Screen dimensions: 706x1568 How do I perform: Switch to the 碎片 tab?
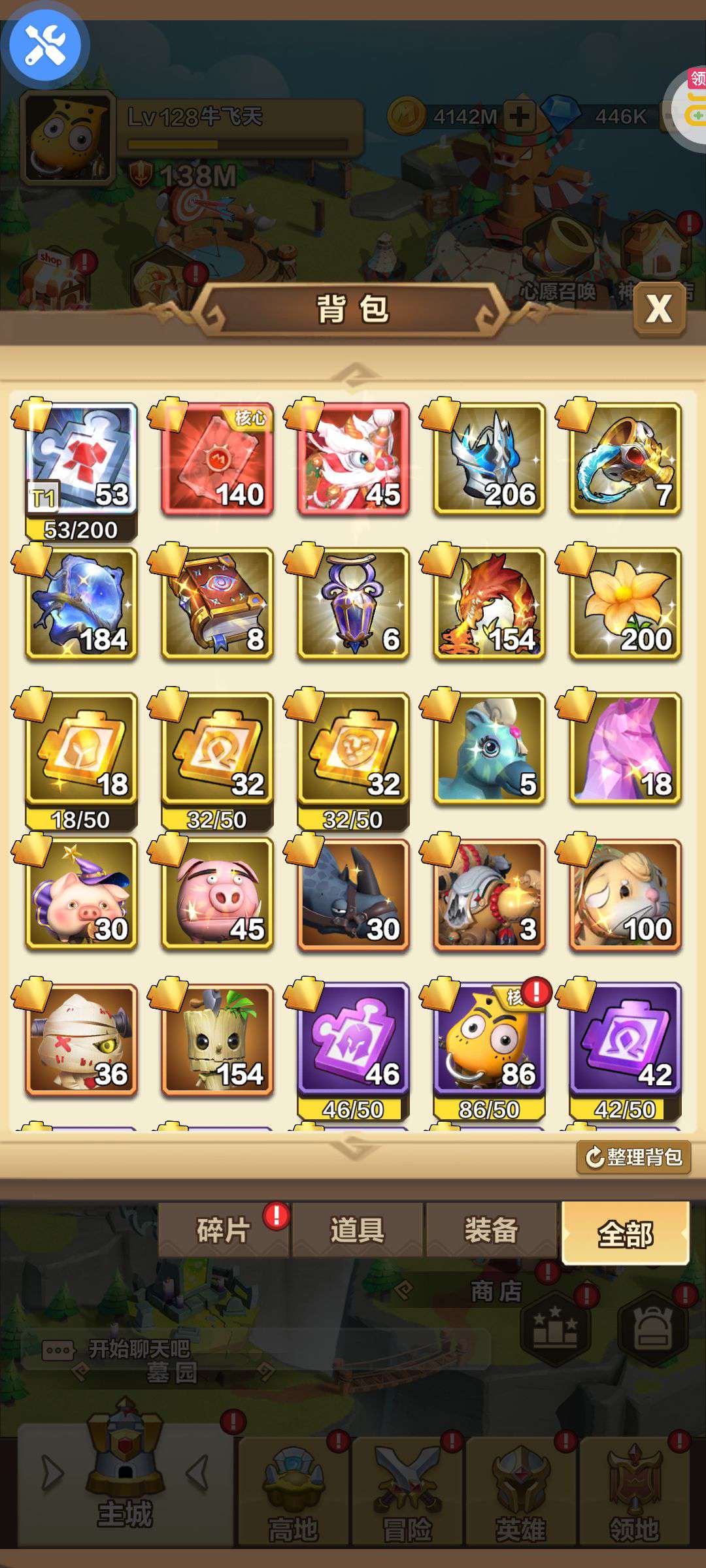pyautogui.click(x=224, y=1230)
